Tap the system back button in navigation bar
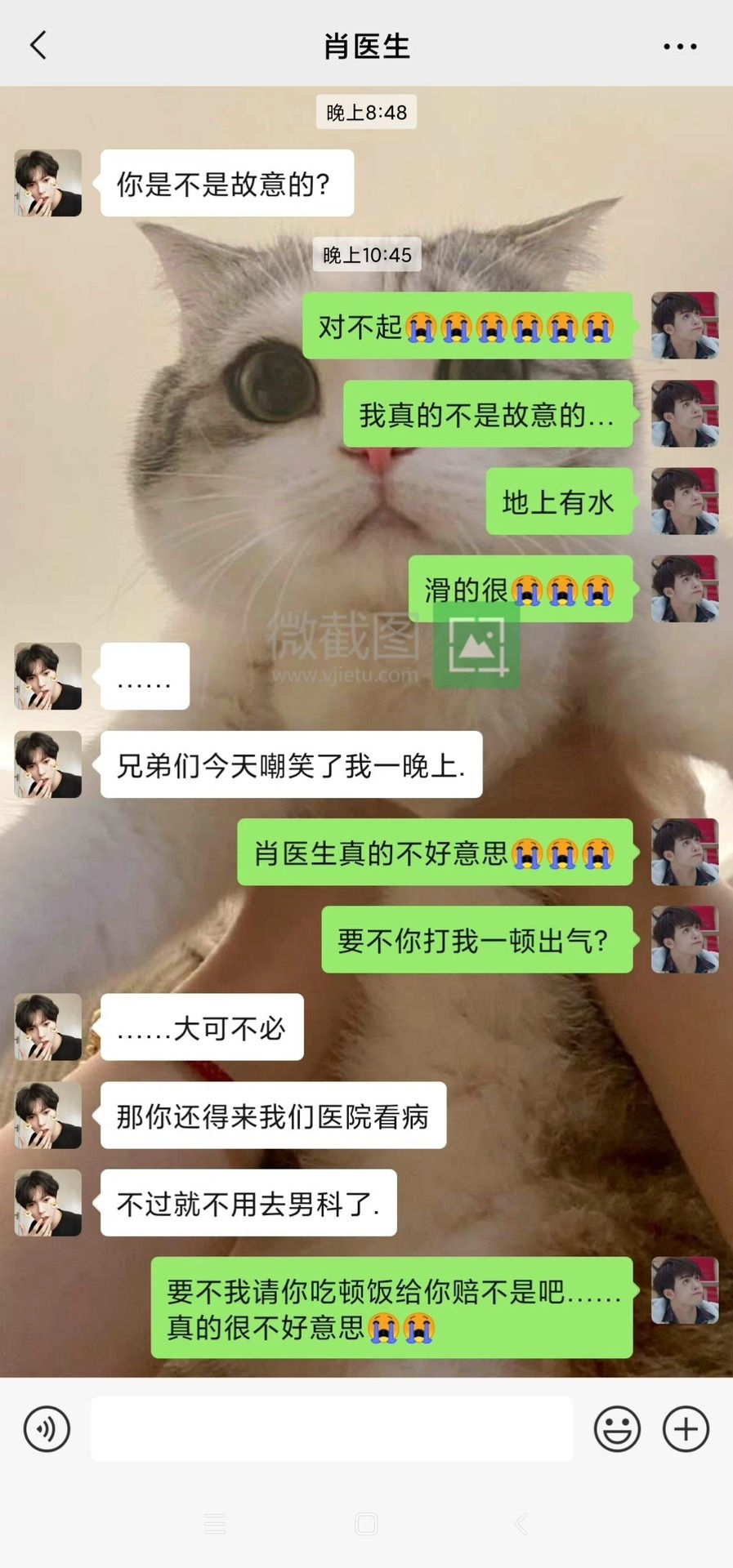 [520, 1524]
